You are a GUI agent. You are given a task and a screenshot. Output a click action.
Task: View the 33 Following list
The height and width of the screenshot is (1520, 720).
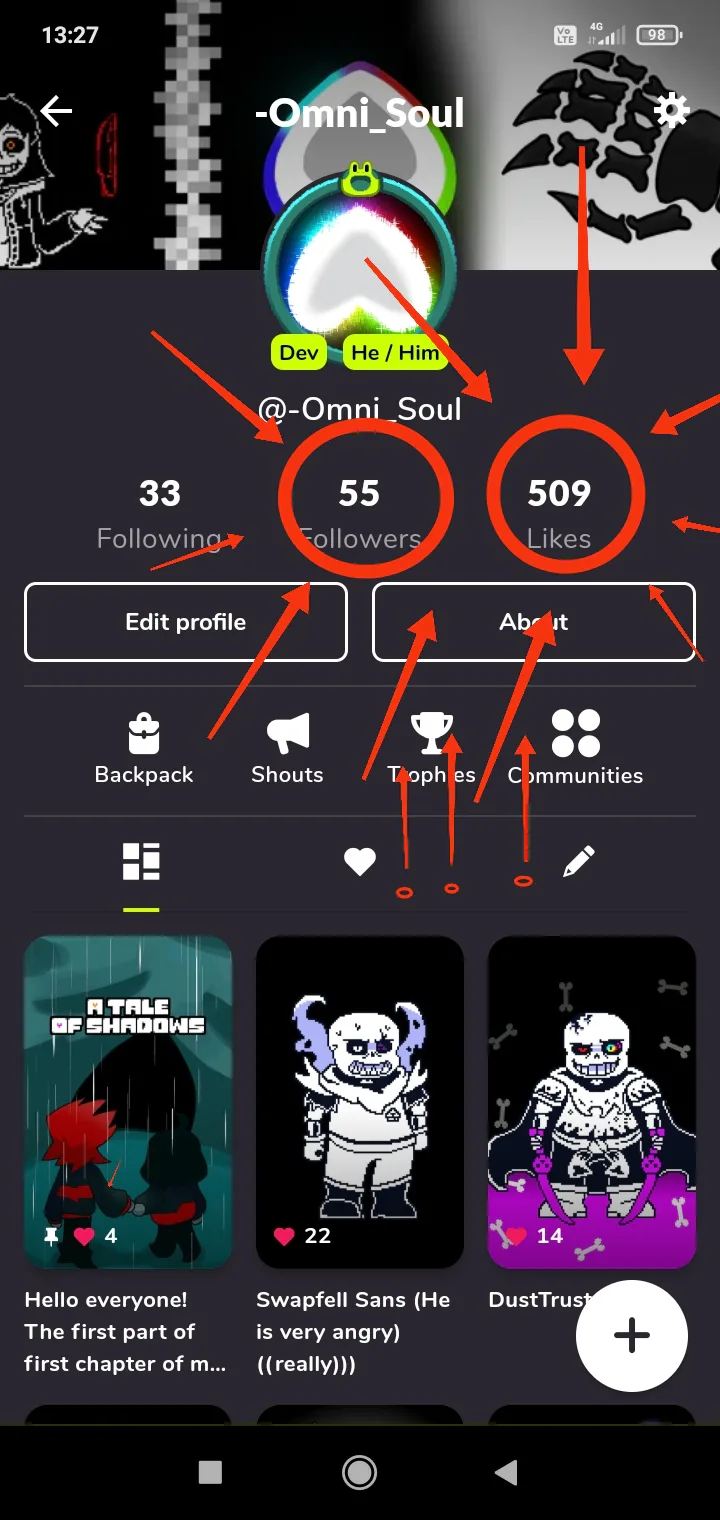point(159,514)
